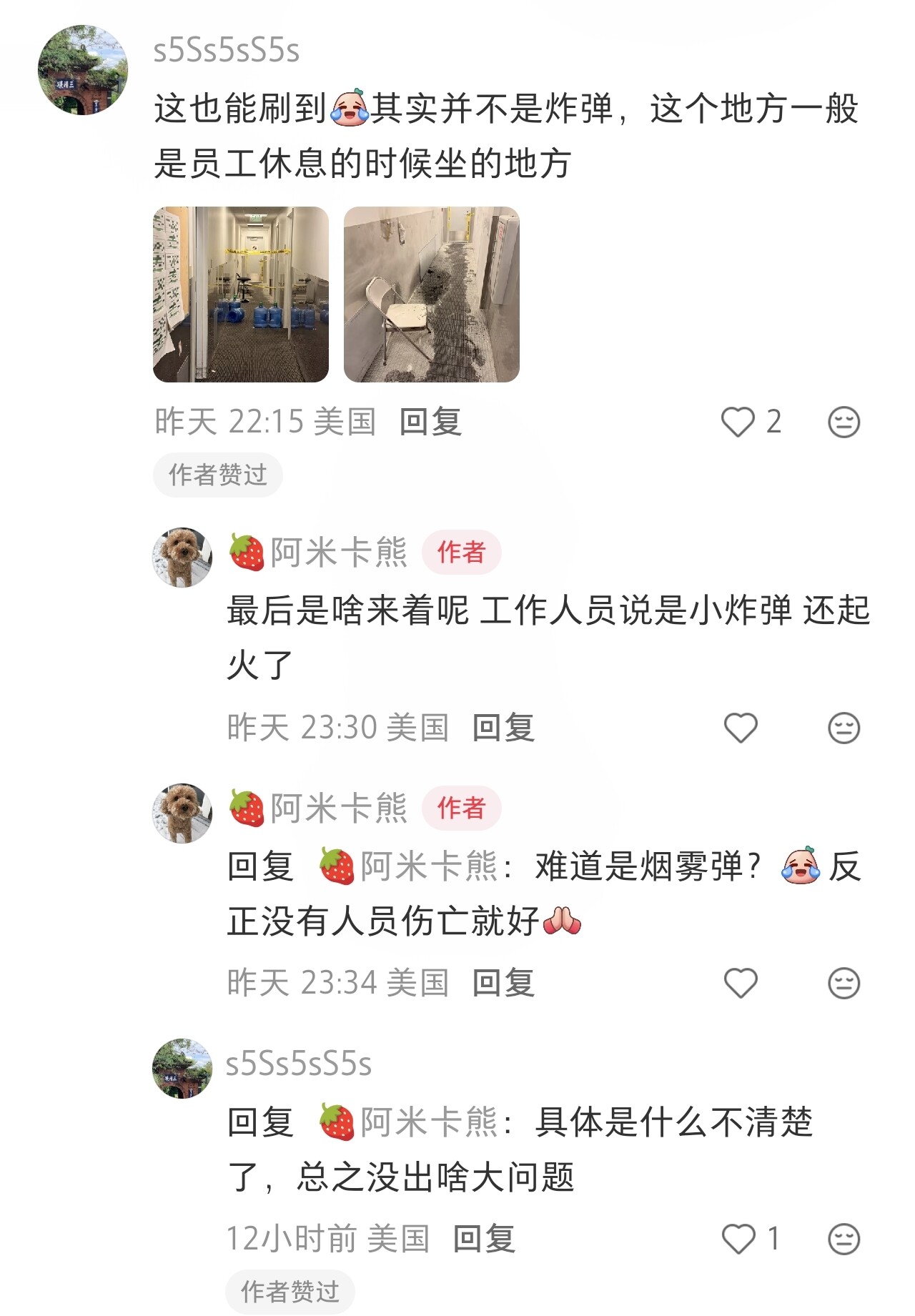Image resolution: width=915 pixels, height=1316 pixels.
Task: Like the comment posted 昨天 23:30
Action: (x=741, y=728)
